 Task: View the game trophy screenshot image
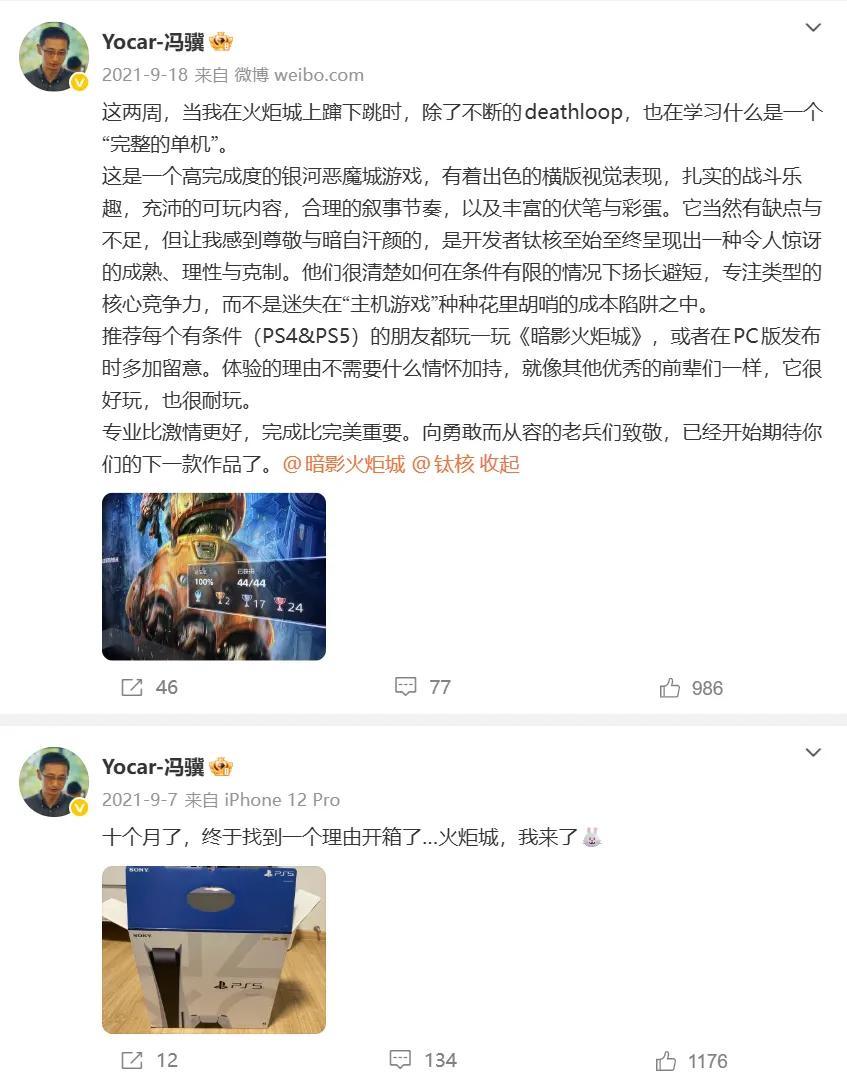click(x=214, y=576)
